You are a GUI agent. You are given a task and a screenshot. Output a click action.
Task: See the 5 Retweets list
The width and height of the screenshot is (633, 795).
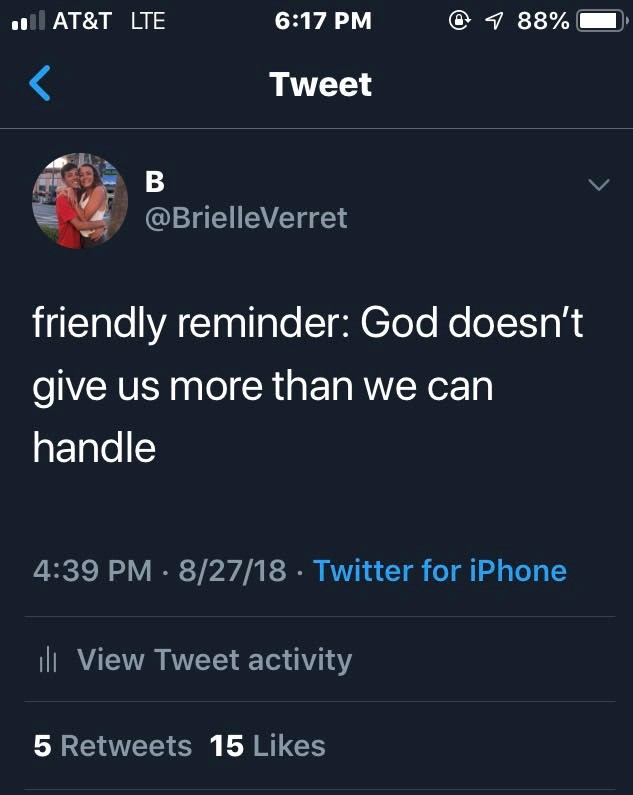pyautogui.click(x=112, y=746)
